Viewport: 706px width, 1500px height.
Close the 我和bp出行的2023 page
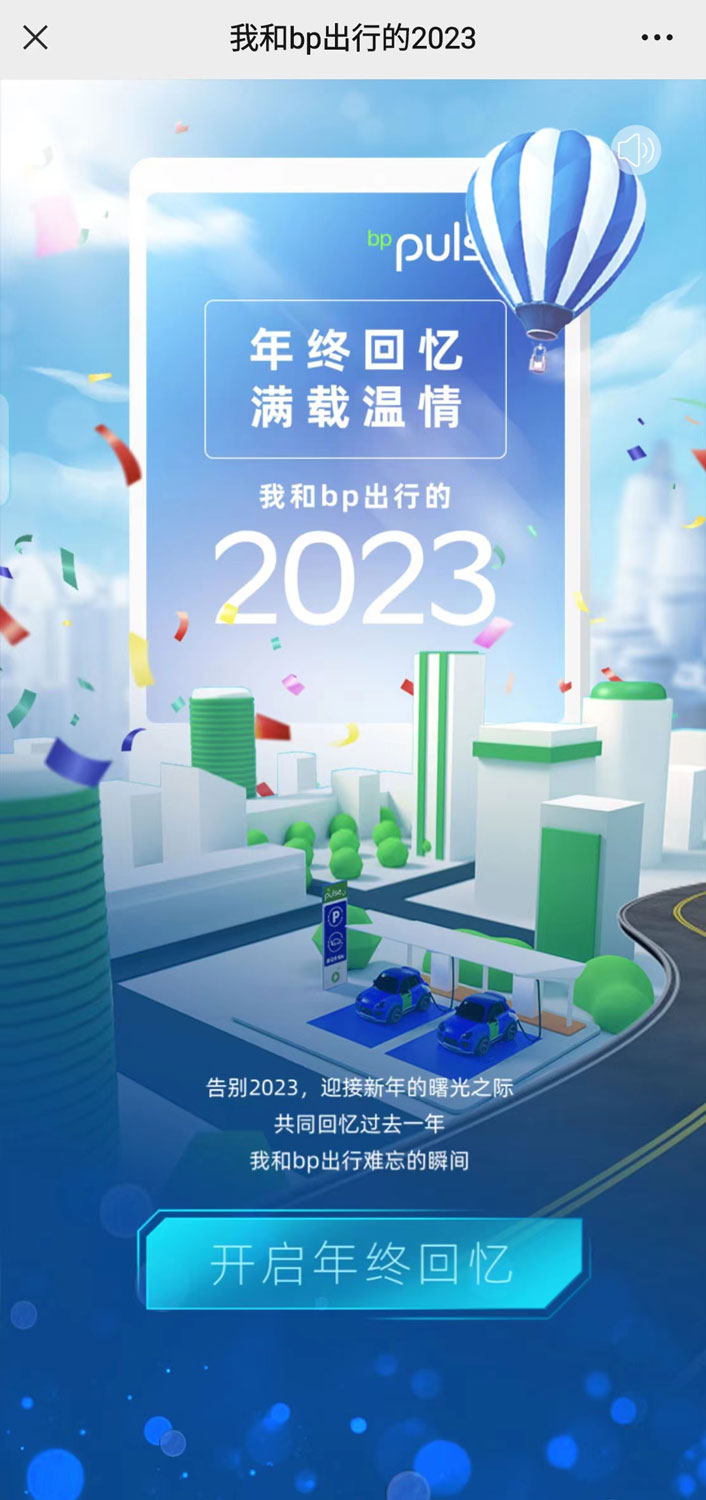pyautogui.click(x=36, y=38)
